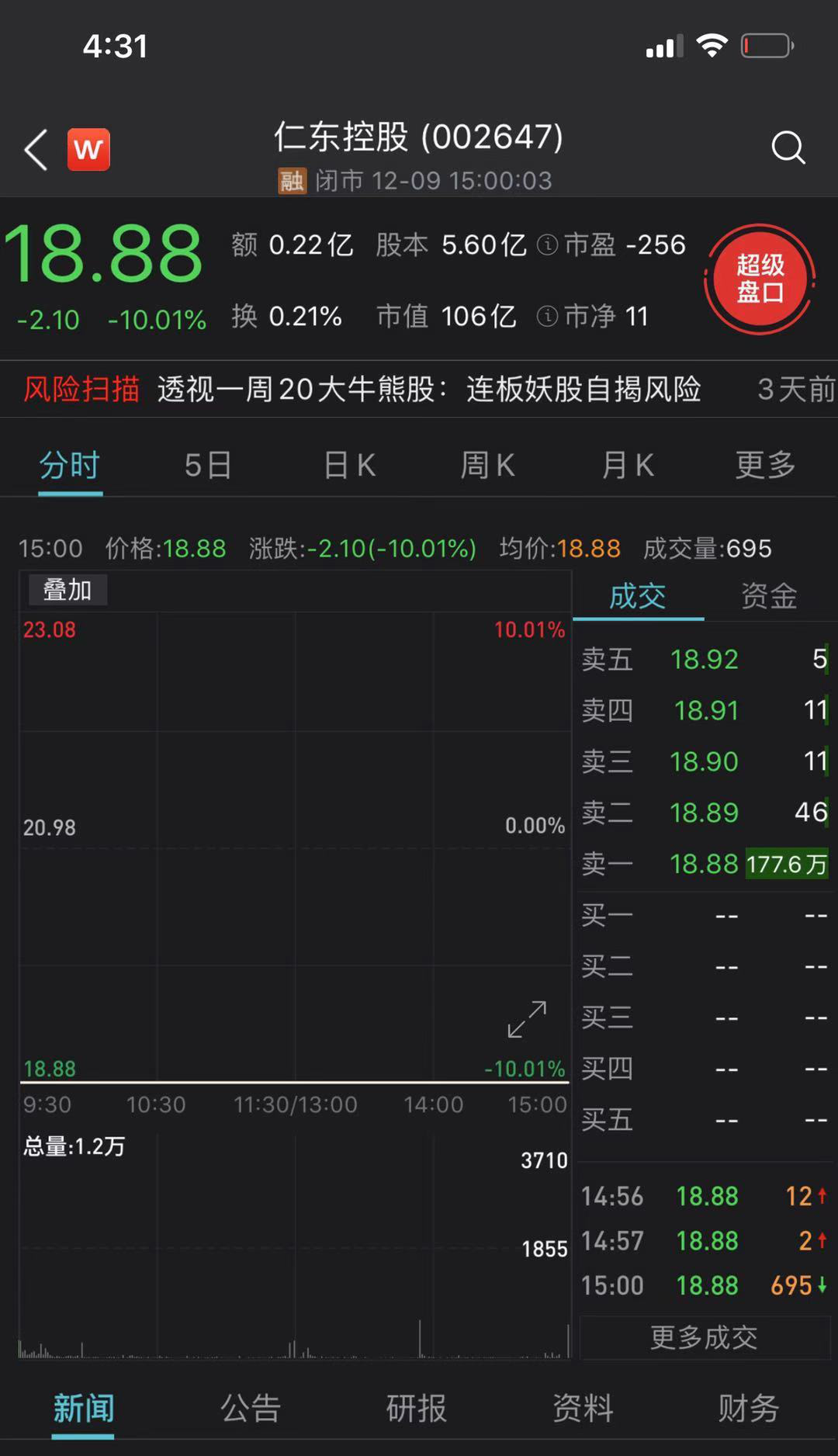Open 更多成交 trade details
Viewport: 838px width, 1456px height.
704,1336
